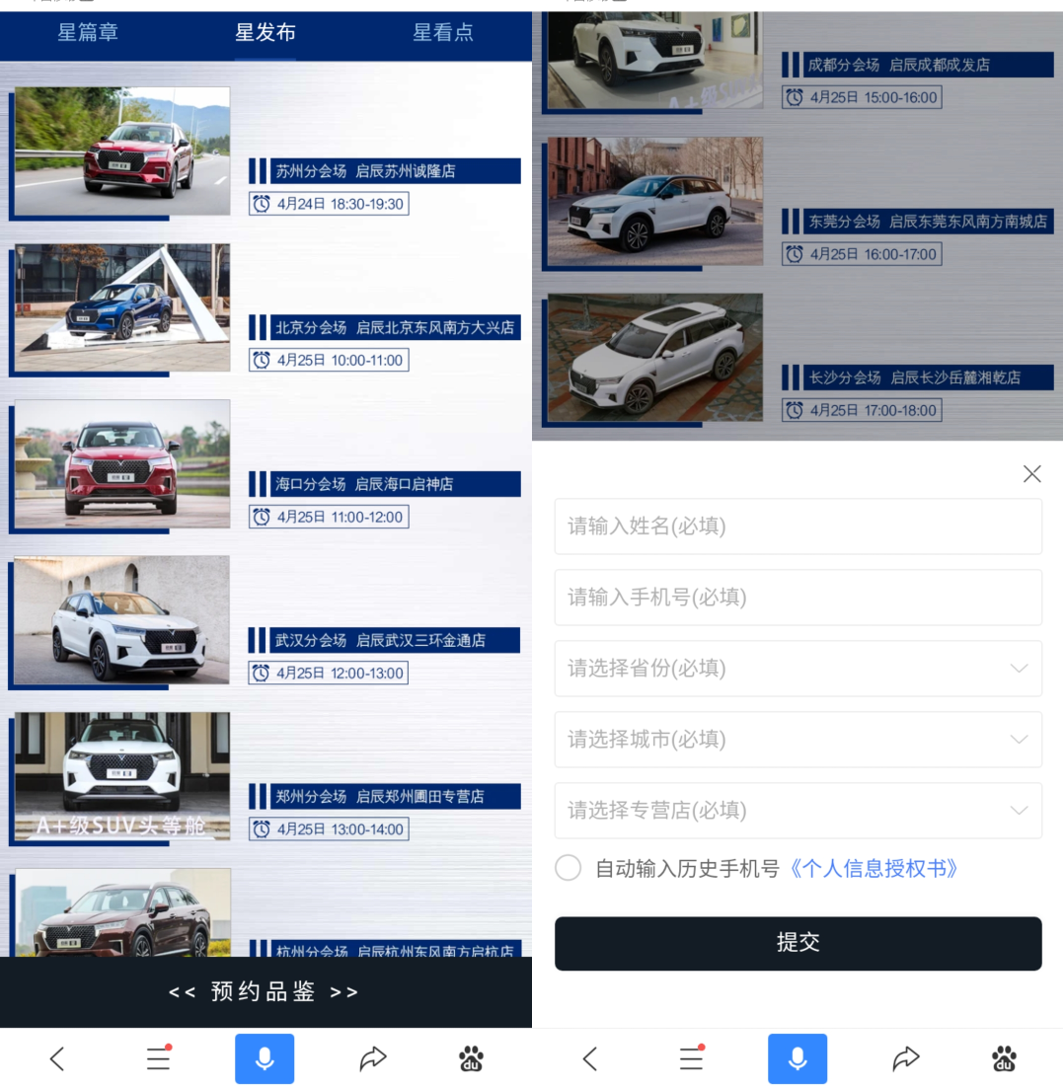Focus the 请输入姓名 name field
This screenshot has width=1063, height=1090.
pos(798,526)
